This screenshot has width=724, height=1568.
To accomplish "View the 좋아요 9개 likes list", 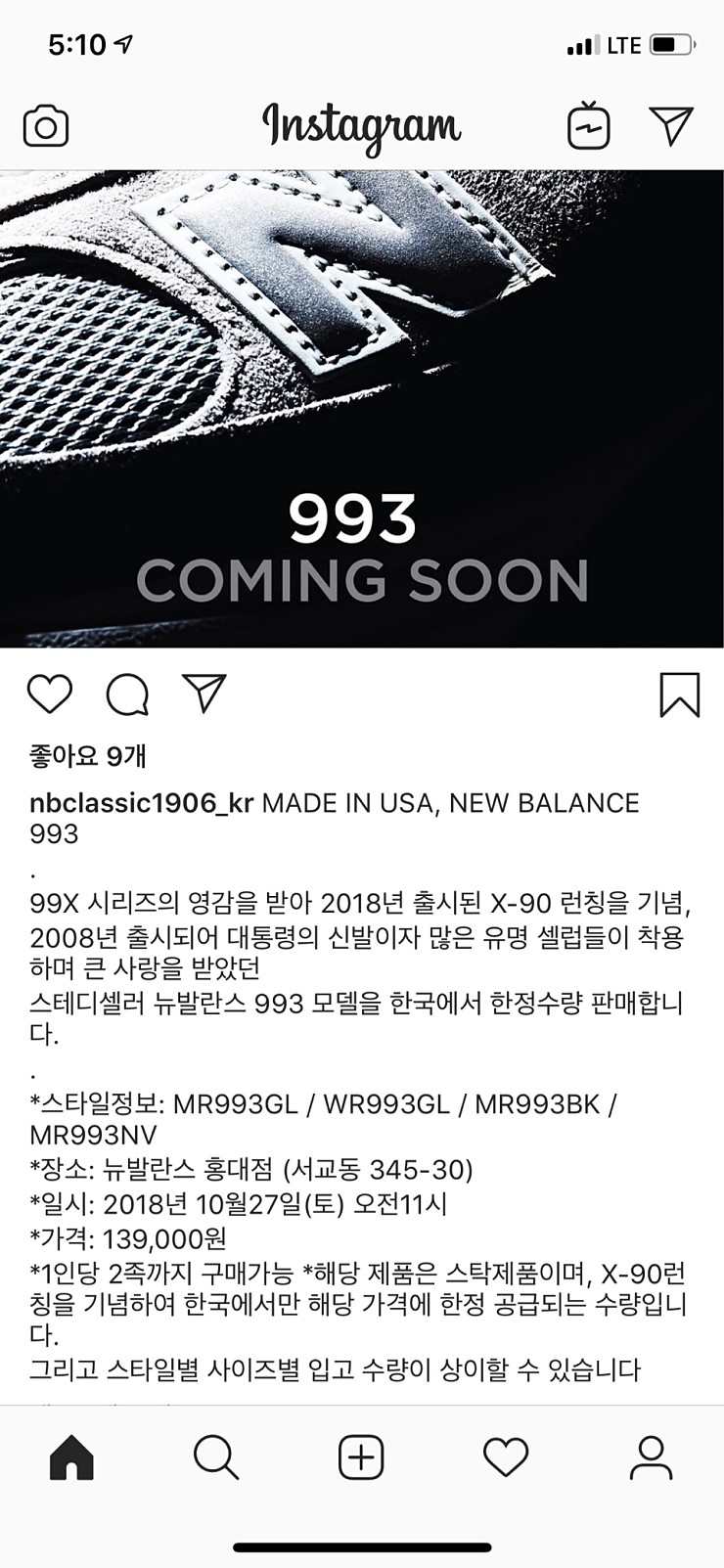I will coord(88,755).
